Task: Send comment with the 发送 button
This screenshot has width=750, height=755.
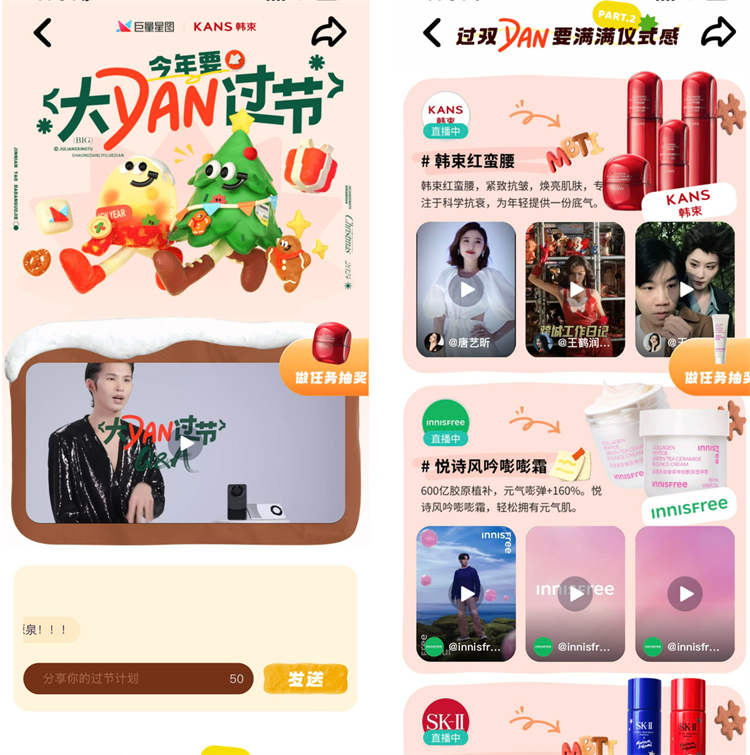Action: coord(305,678)
